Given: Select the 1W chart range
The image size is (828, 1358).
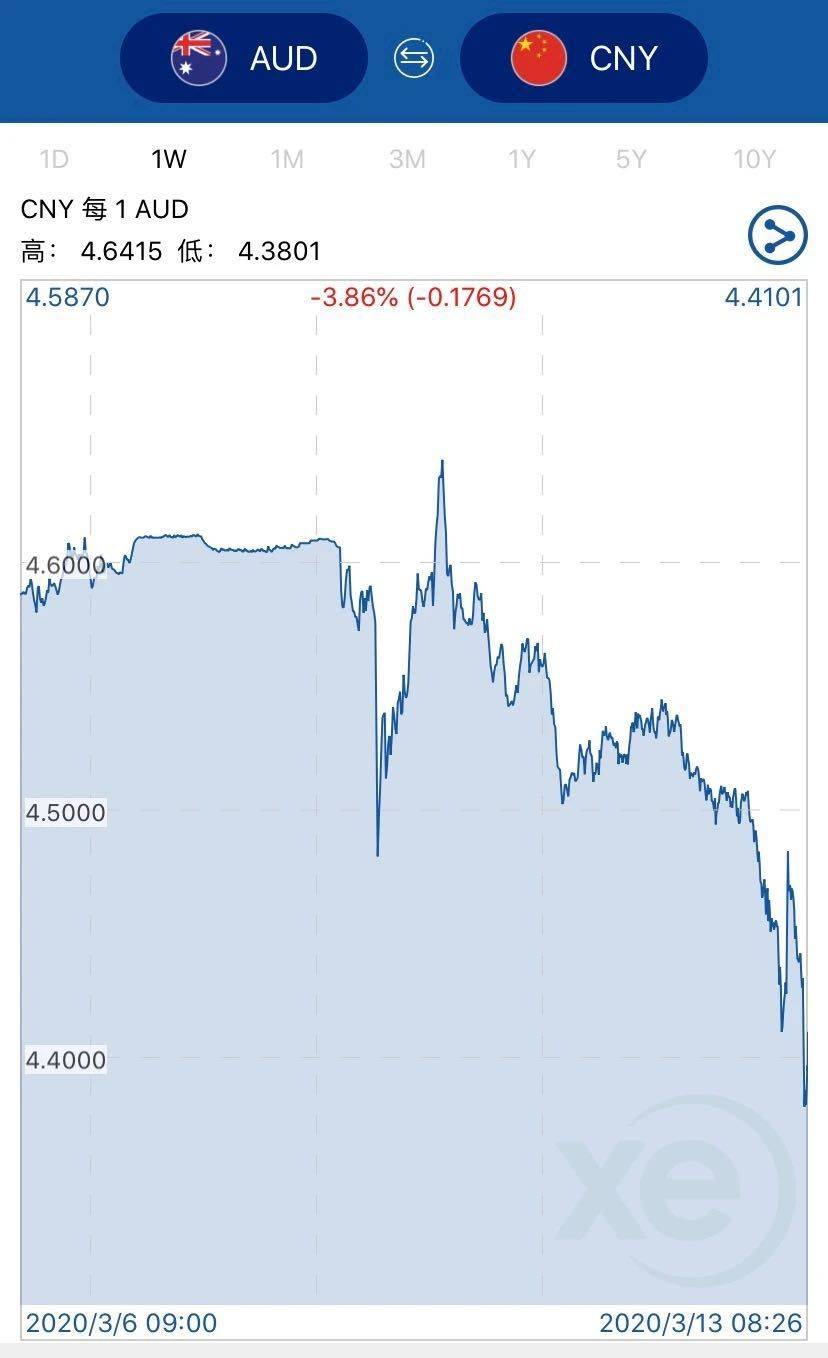Looking at the screenshot, I should 169,158.
